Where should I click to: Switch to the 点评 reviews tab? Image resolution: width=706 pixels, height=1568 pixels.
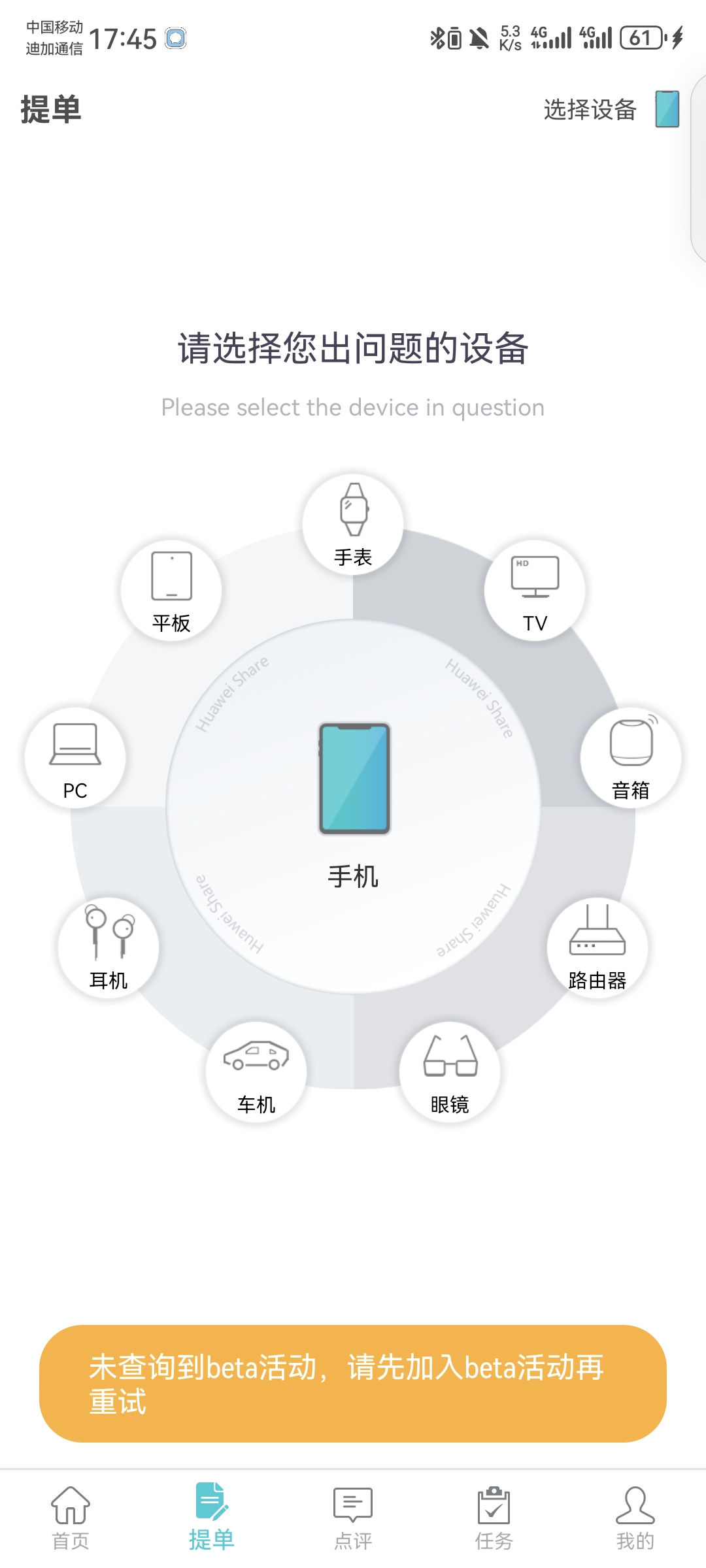[x=353, y=1518]
